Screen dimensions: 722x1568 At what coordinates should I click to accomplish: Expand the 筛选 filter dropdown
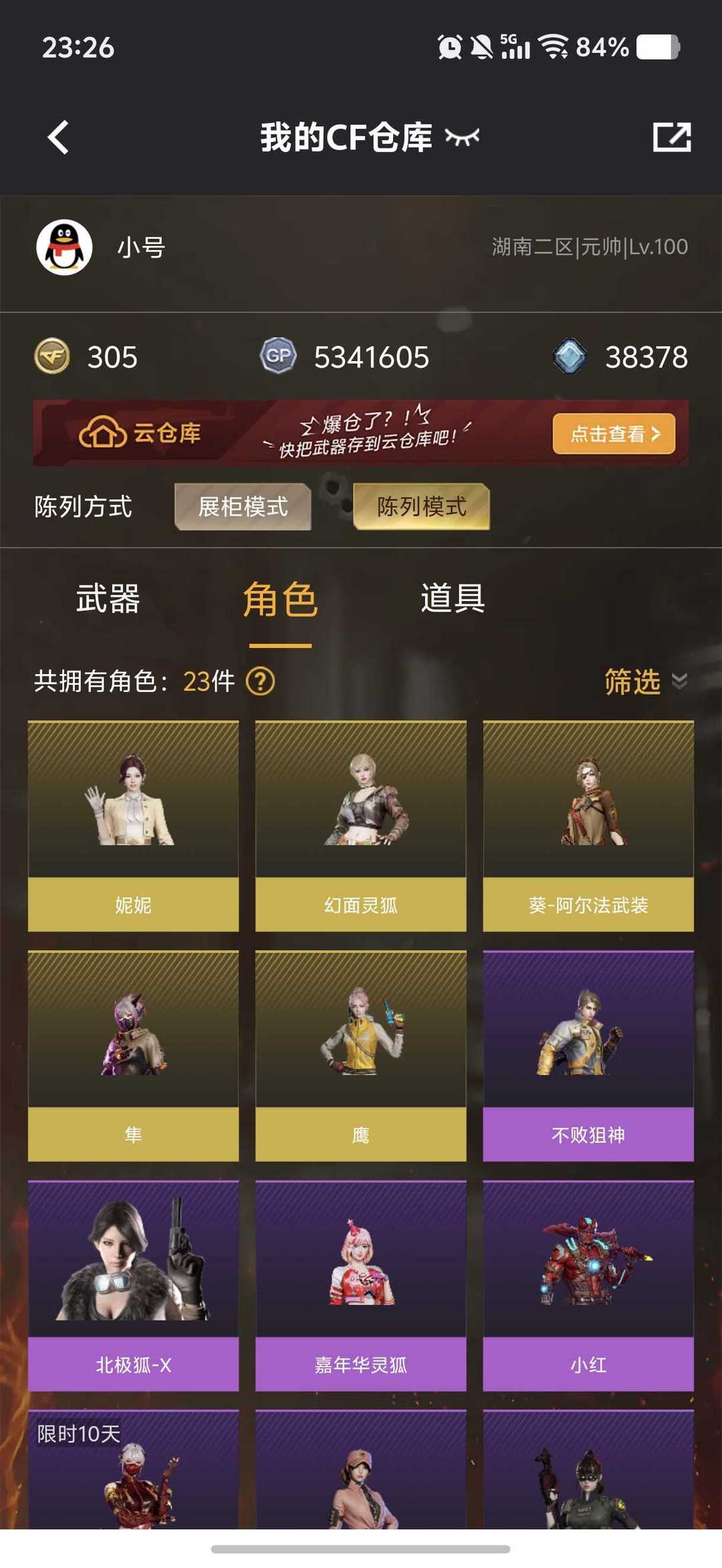pos(644,682)
